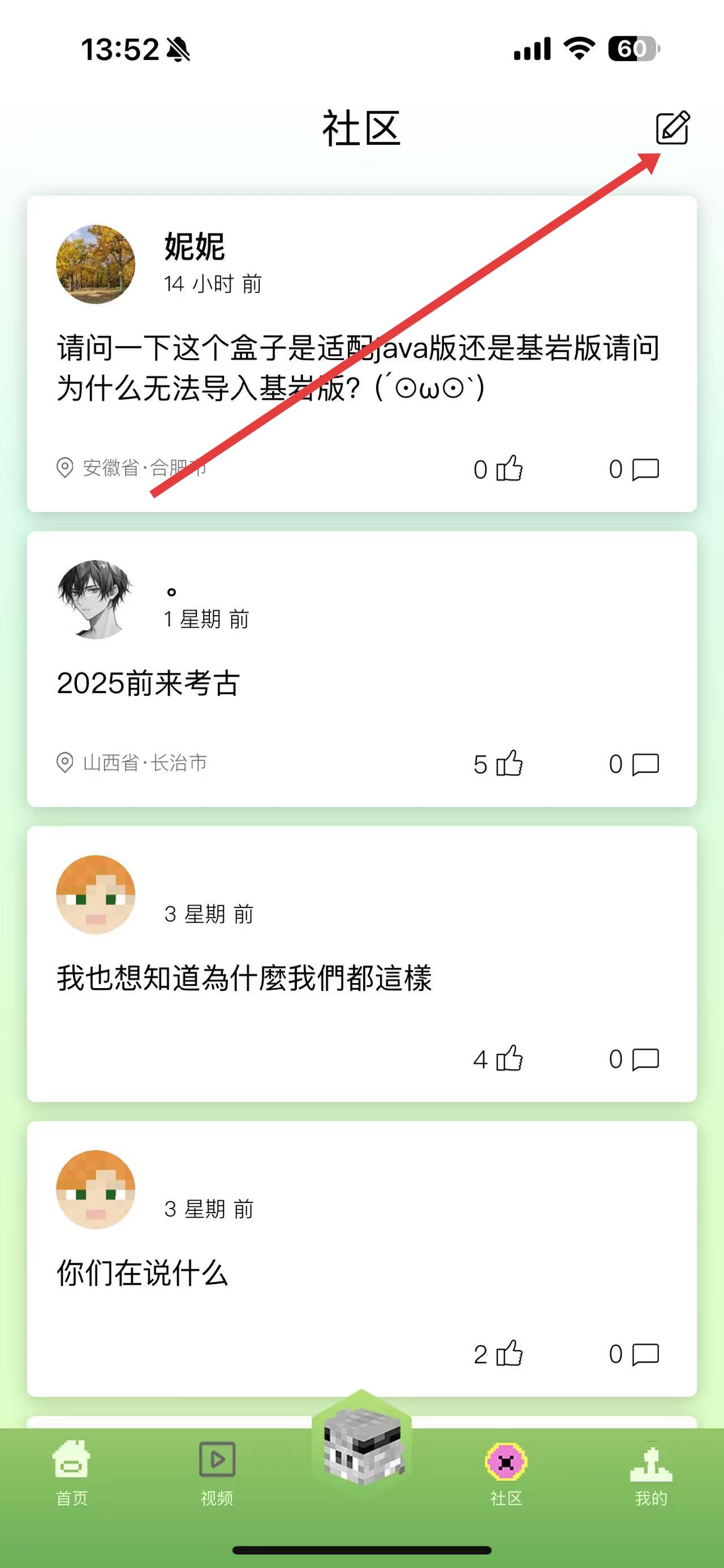Select the 社区 tab
Image resolution: width=724 pixels, height=1568 pixels.
pos(506,1472)
